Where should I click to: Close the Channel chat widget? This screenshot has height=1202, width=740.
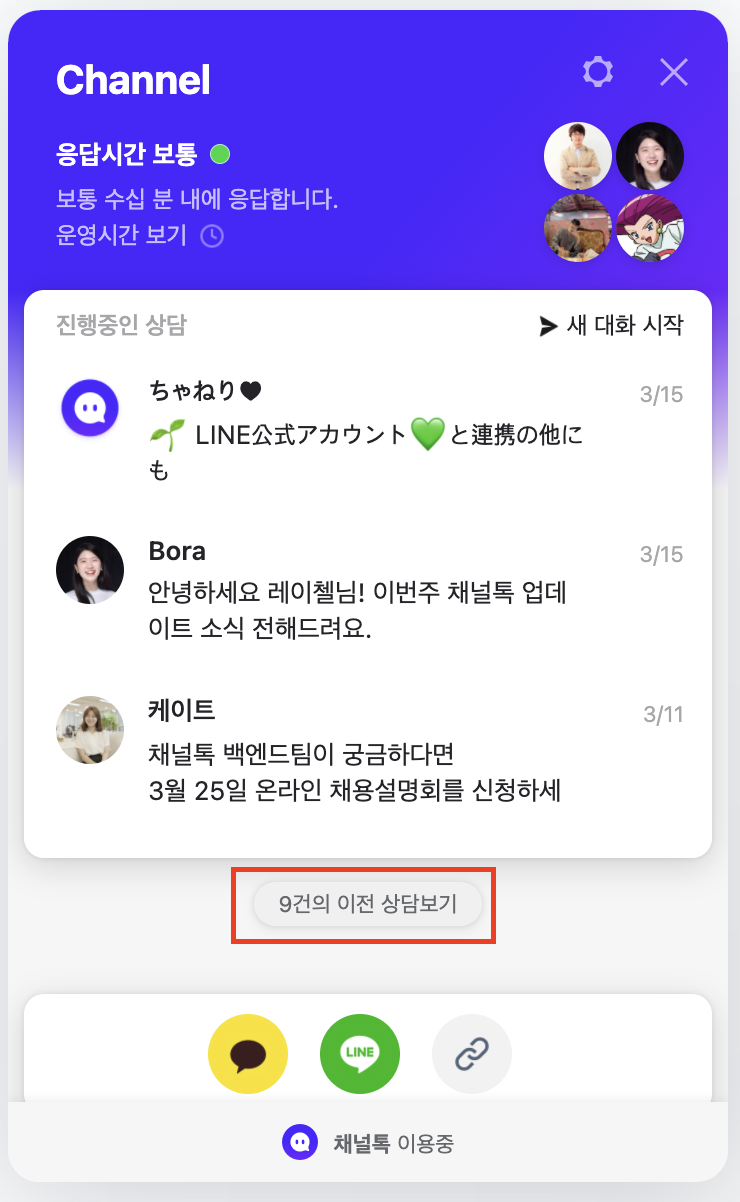(674, 72)
